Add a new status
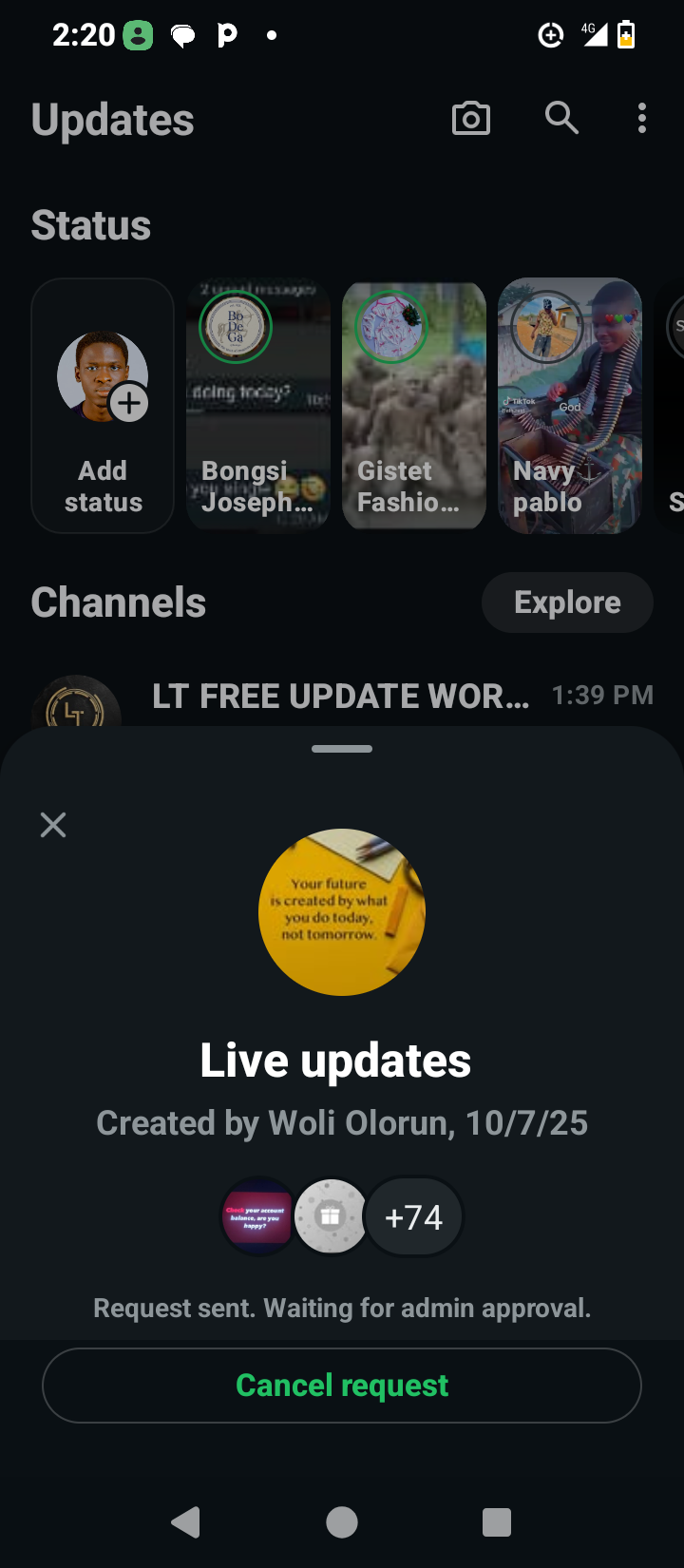 tap(103, 406)
